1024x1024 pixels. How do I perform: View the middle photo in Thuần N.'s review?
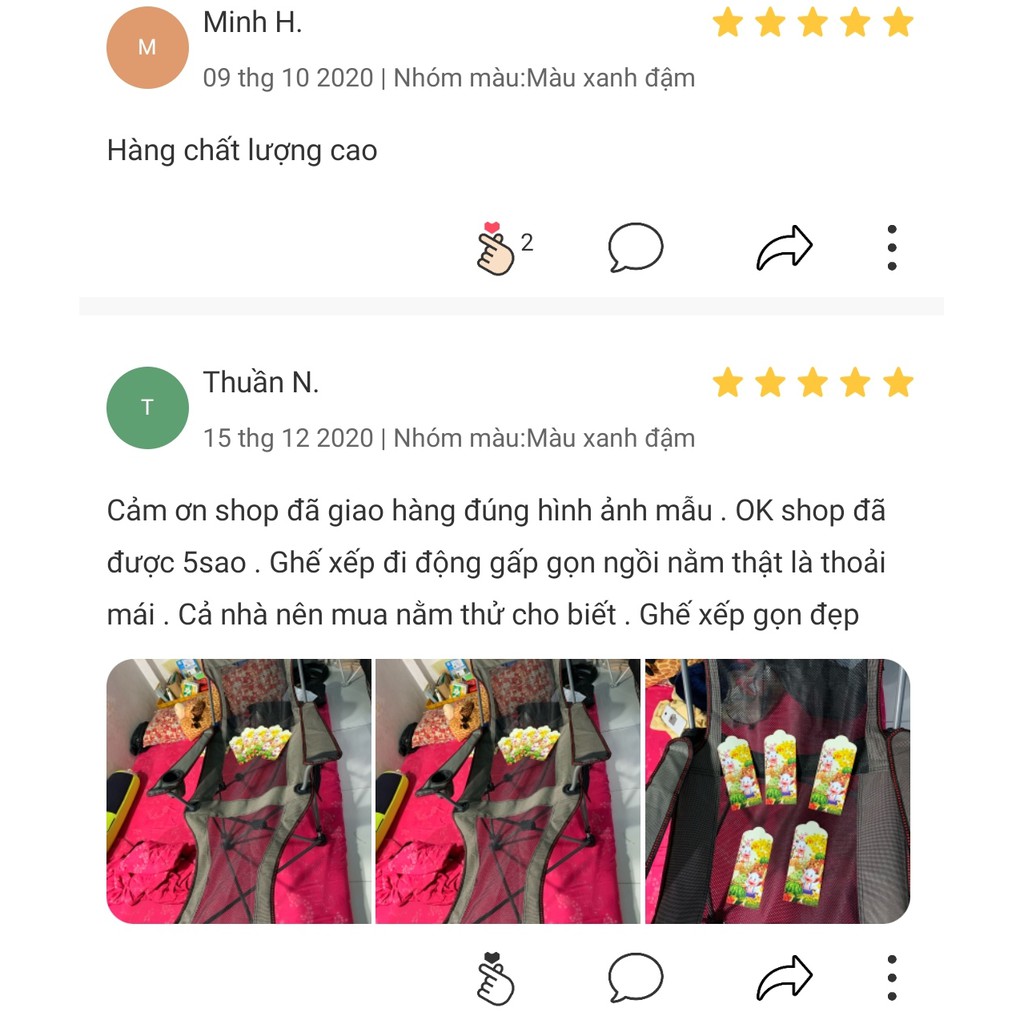[x=507, y=791]
